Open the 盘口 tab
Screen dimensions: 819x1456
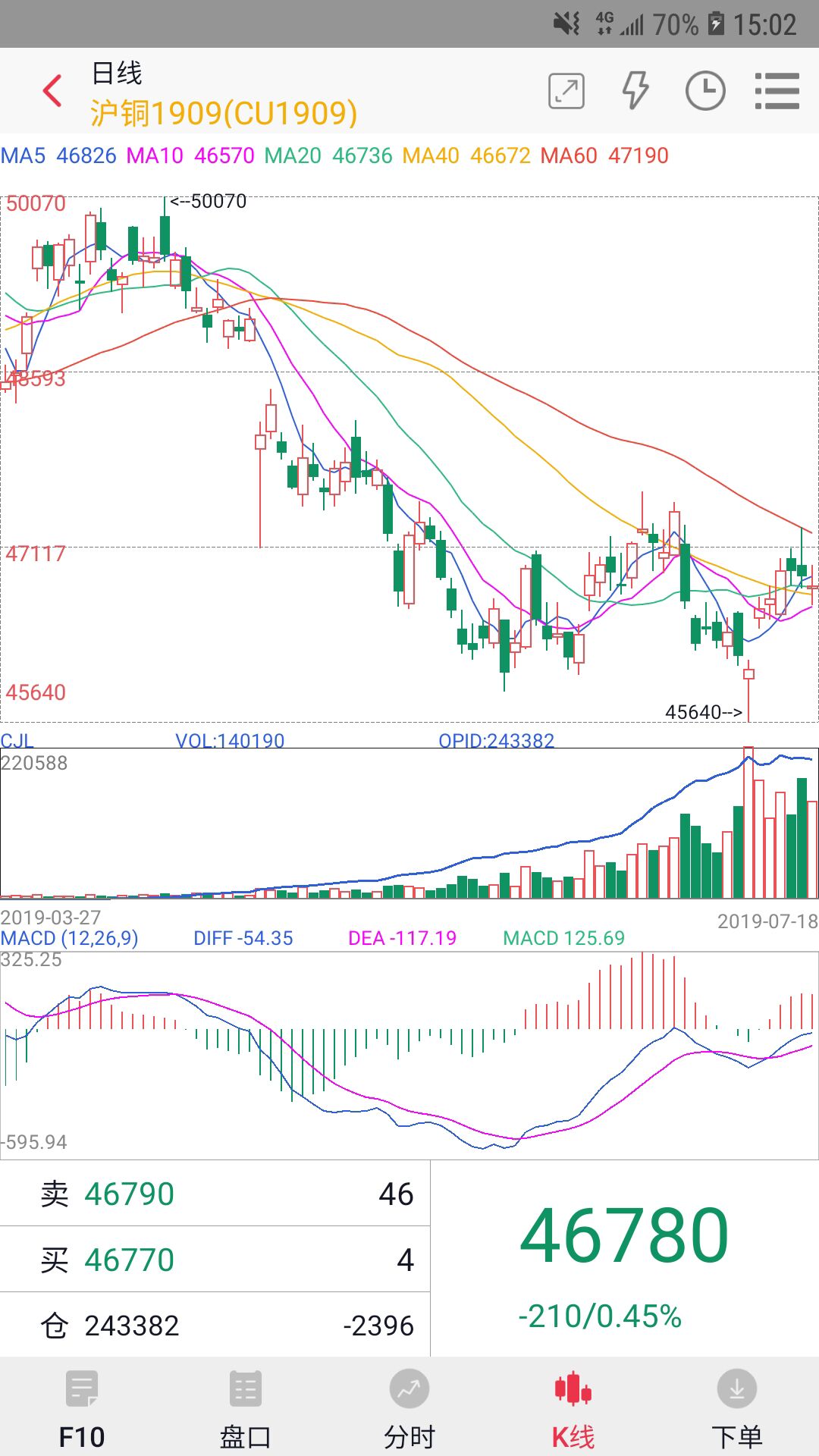click(245, 1408)
